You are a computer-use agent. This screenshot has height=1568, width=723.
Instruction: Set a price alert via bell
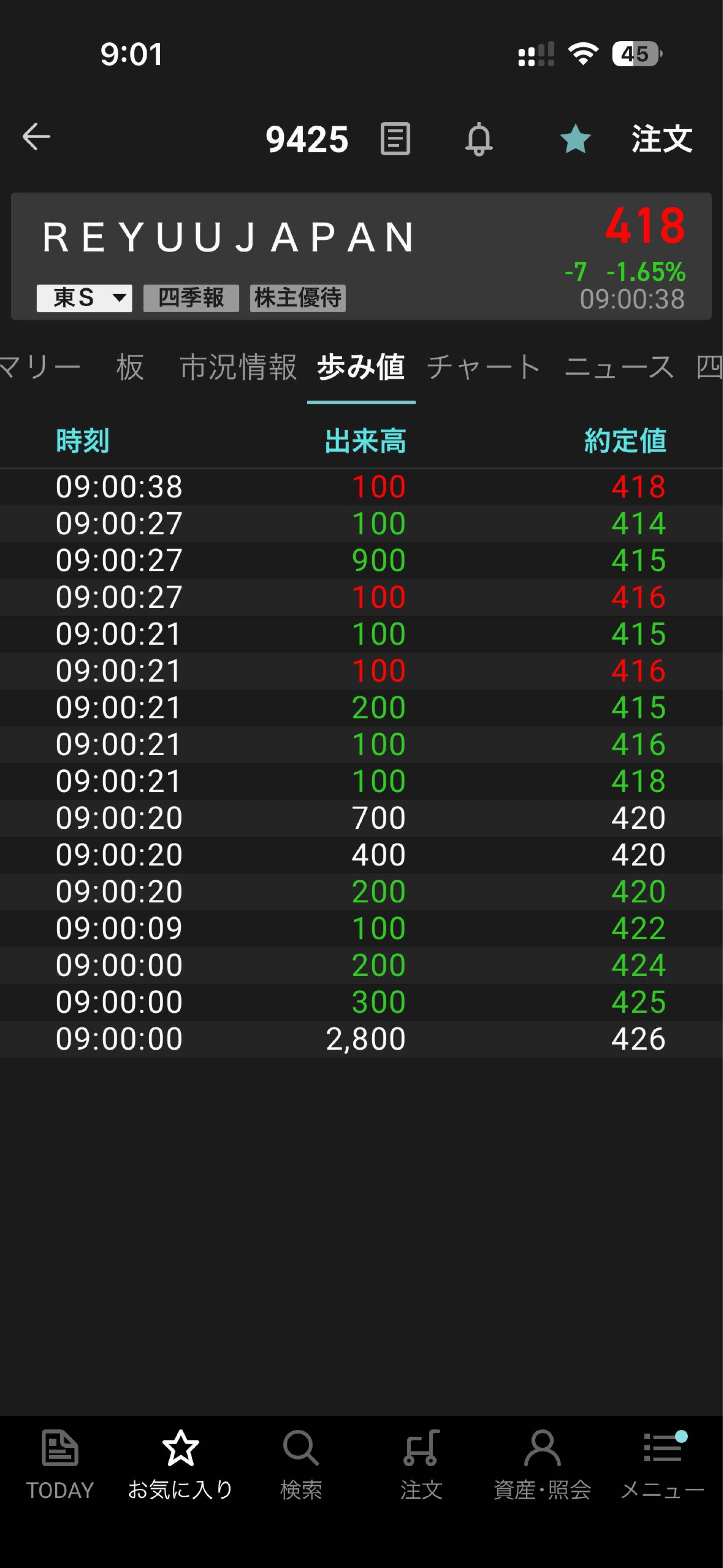pos(478,139)
